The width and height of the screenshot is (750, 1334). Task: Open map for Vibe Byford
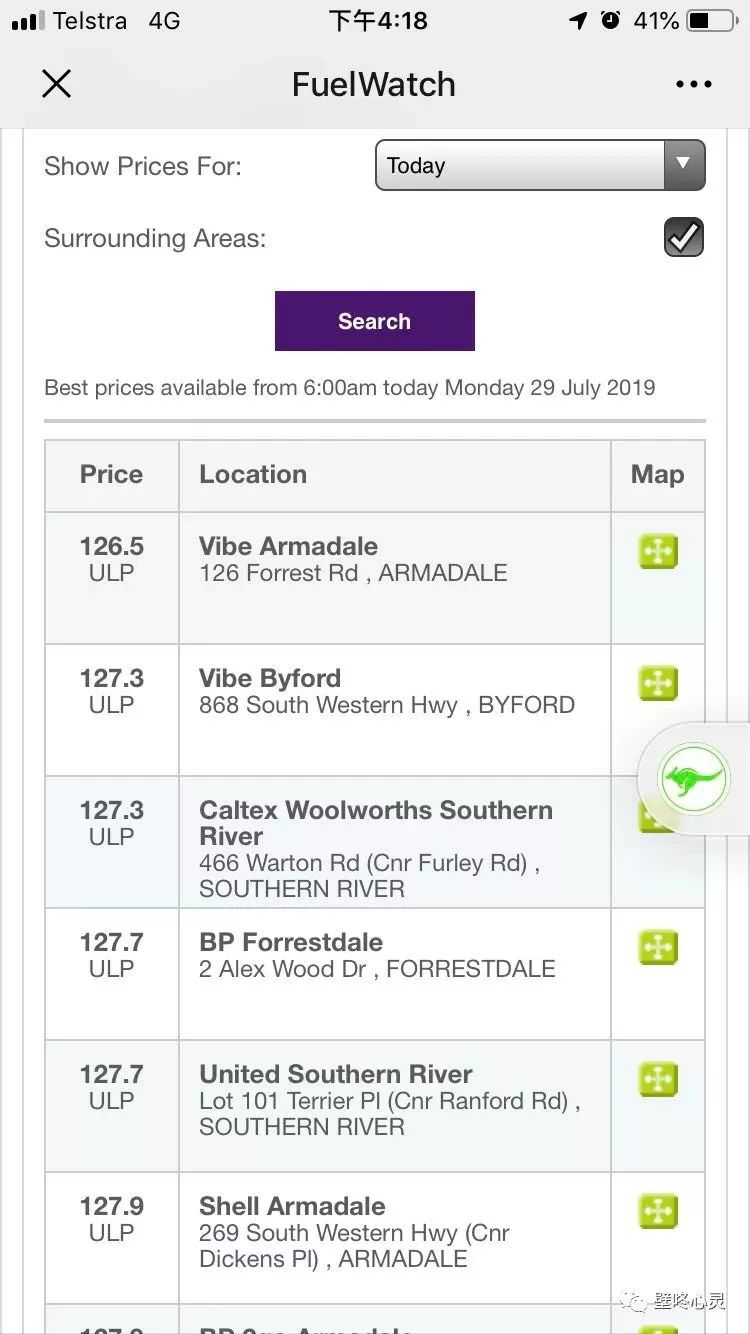pyautogui.click(x=658, y=683)
